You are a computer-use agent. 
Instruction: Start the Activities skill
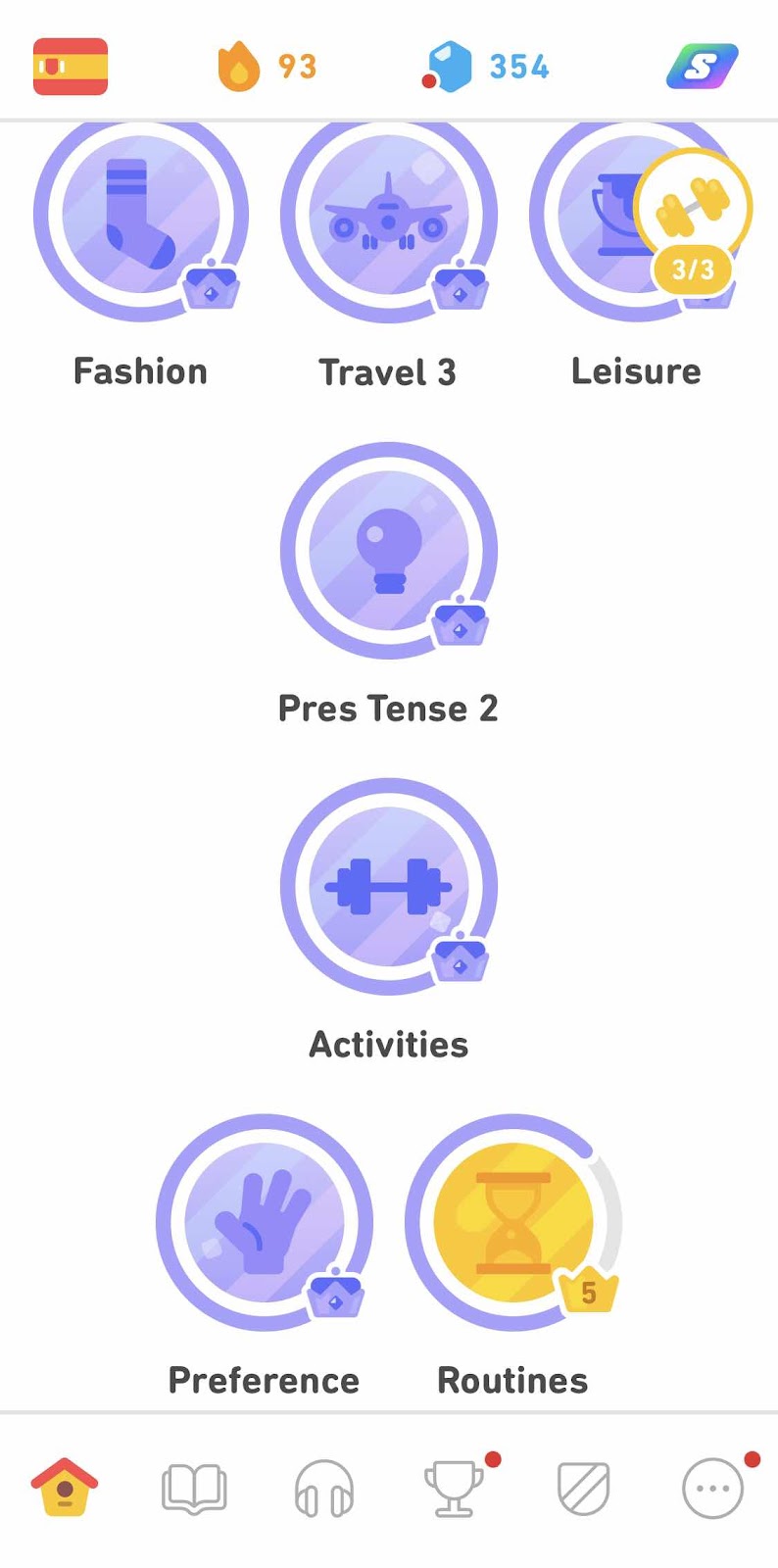pyautogui.click(x=389, y=886)
